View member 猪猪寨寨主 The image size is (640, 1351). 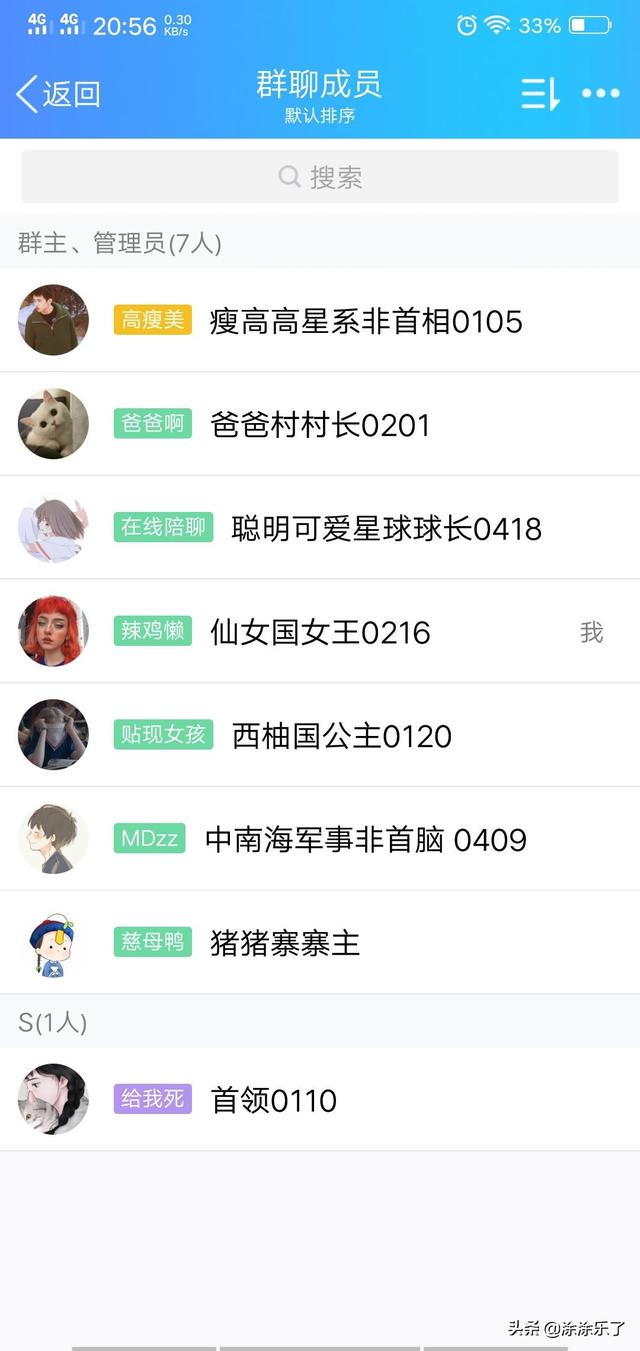(320, 942)
